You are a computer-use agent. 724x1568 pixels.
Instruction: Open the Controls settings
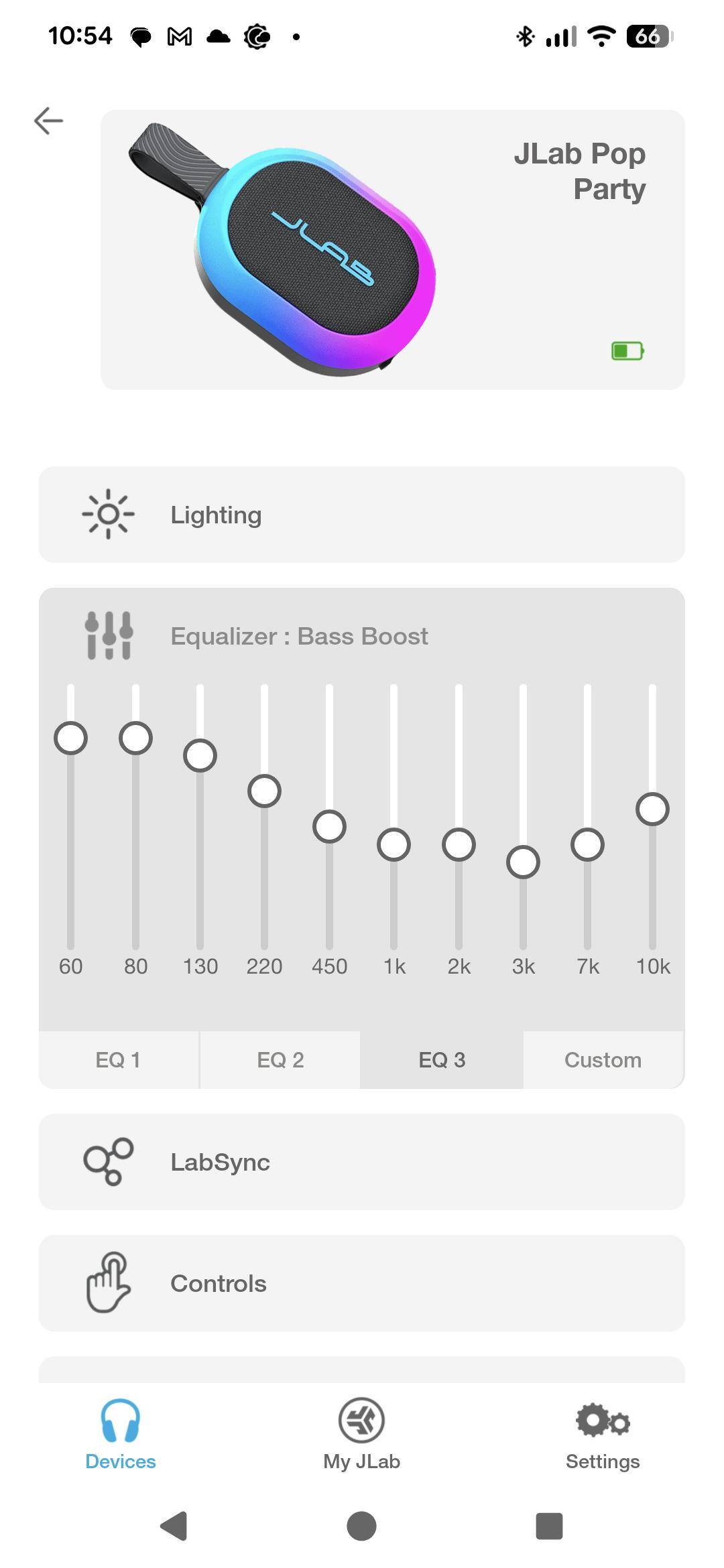click(361, 1283)
